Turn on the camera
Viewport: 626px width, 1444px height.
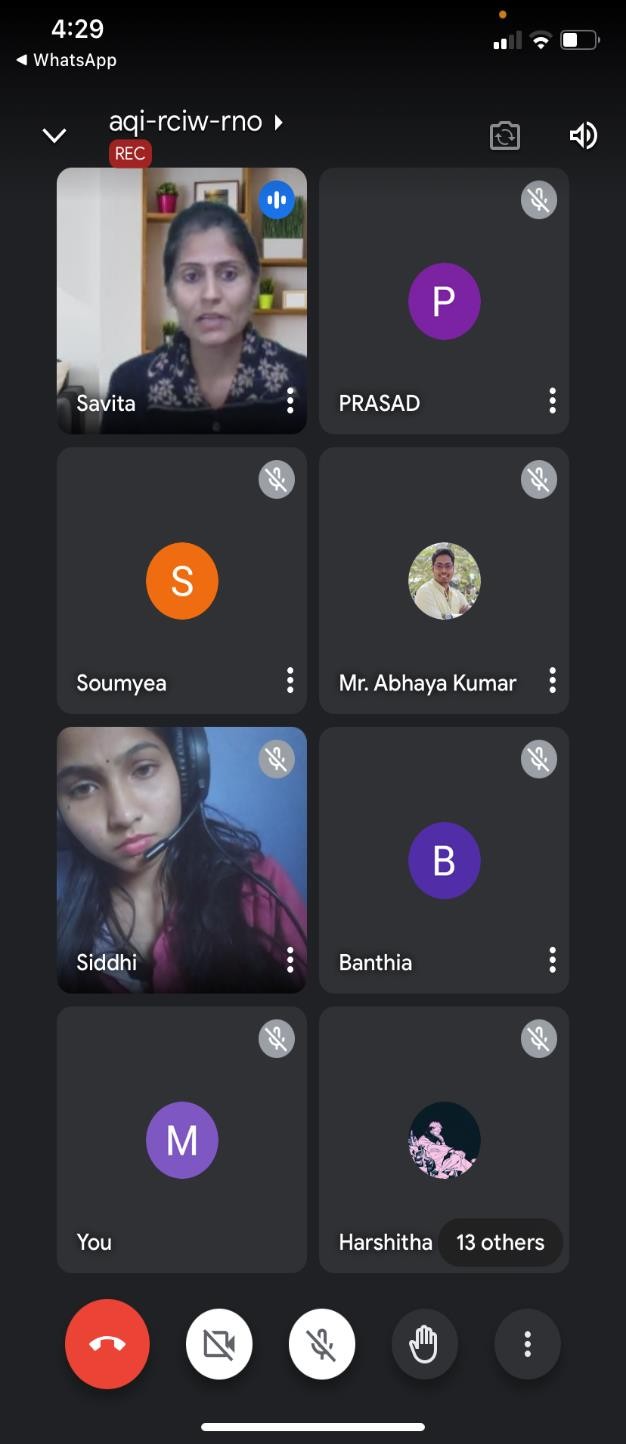coord(219,1344)
